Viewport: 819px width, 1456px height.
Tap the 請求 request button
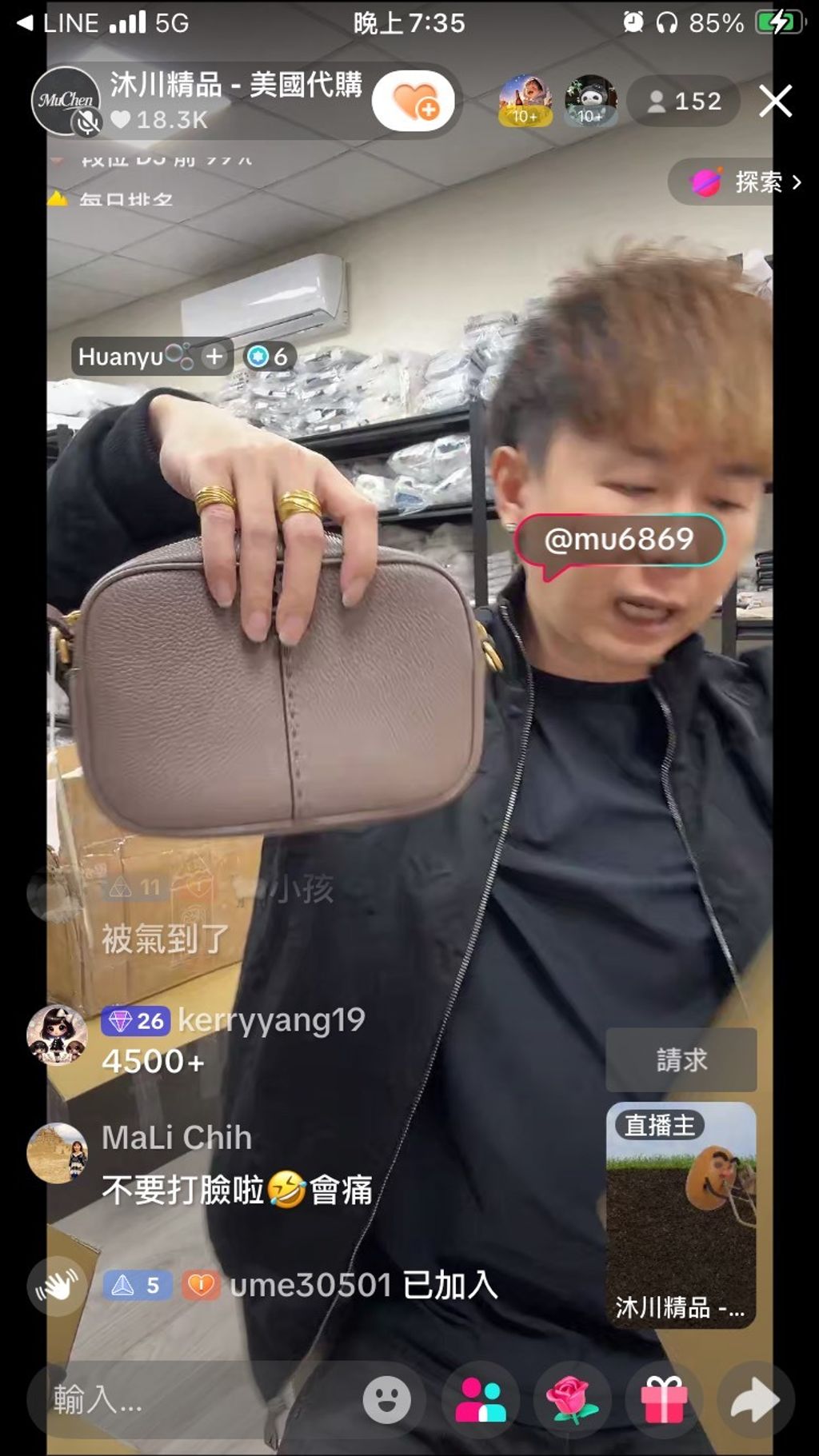pyautogui.click(x=681, y=1060)
